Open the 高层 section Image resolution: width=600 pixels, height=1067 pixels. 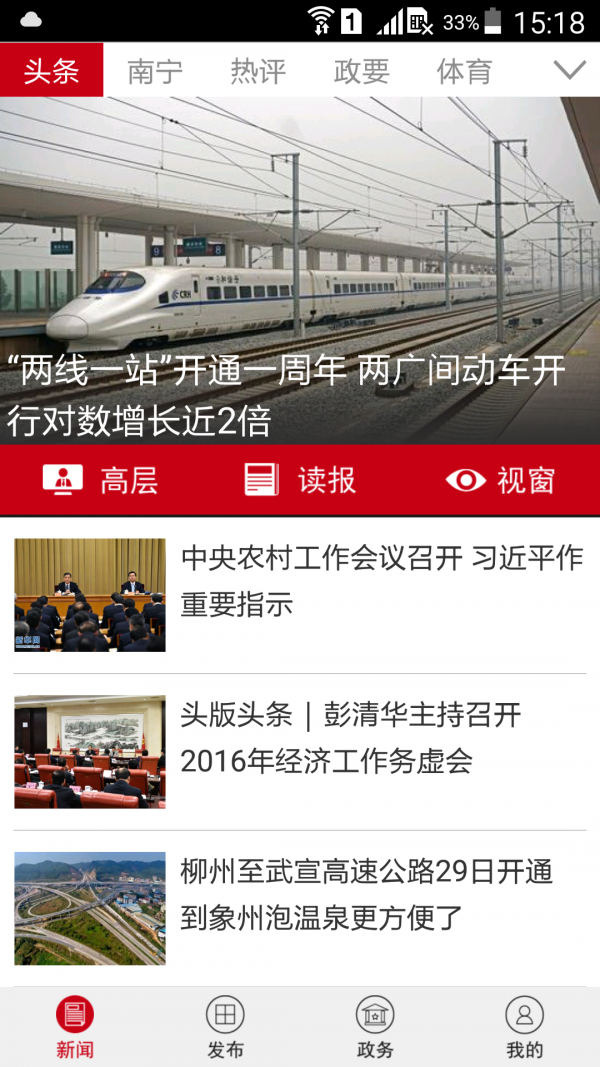100,480
